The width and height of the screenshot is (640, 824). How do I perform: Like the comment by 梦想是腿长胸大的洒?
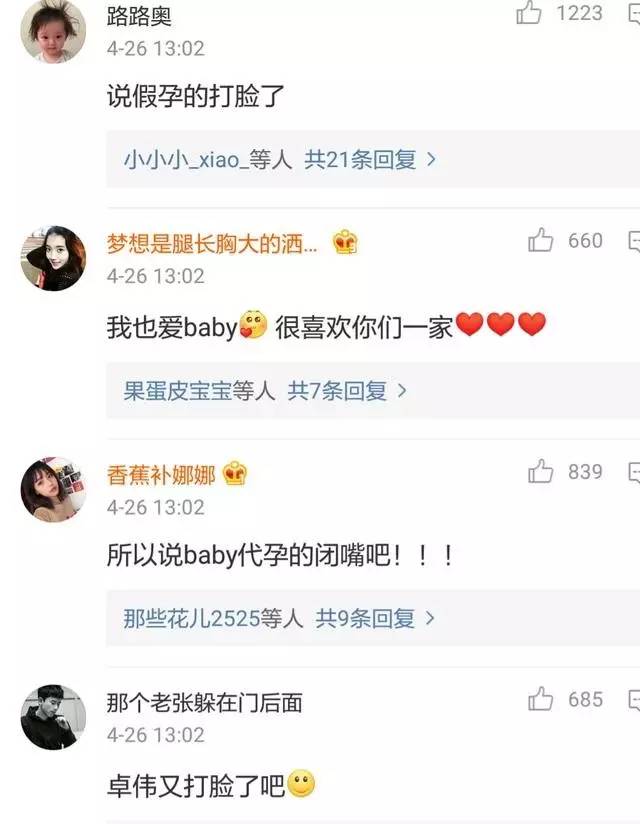541,241
